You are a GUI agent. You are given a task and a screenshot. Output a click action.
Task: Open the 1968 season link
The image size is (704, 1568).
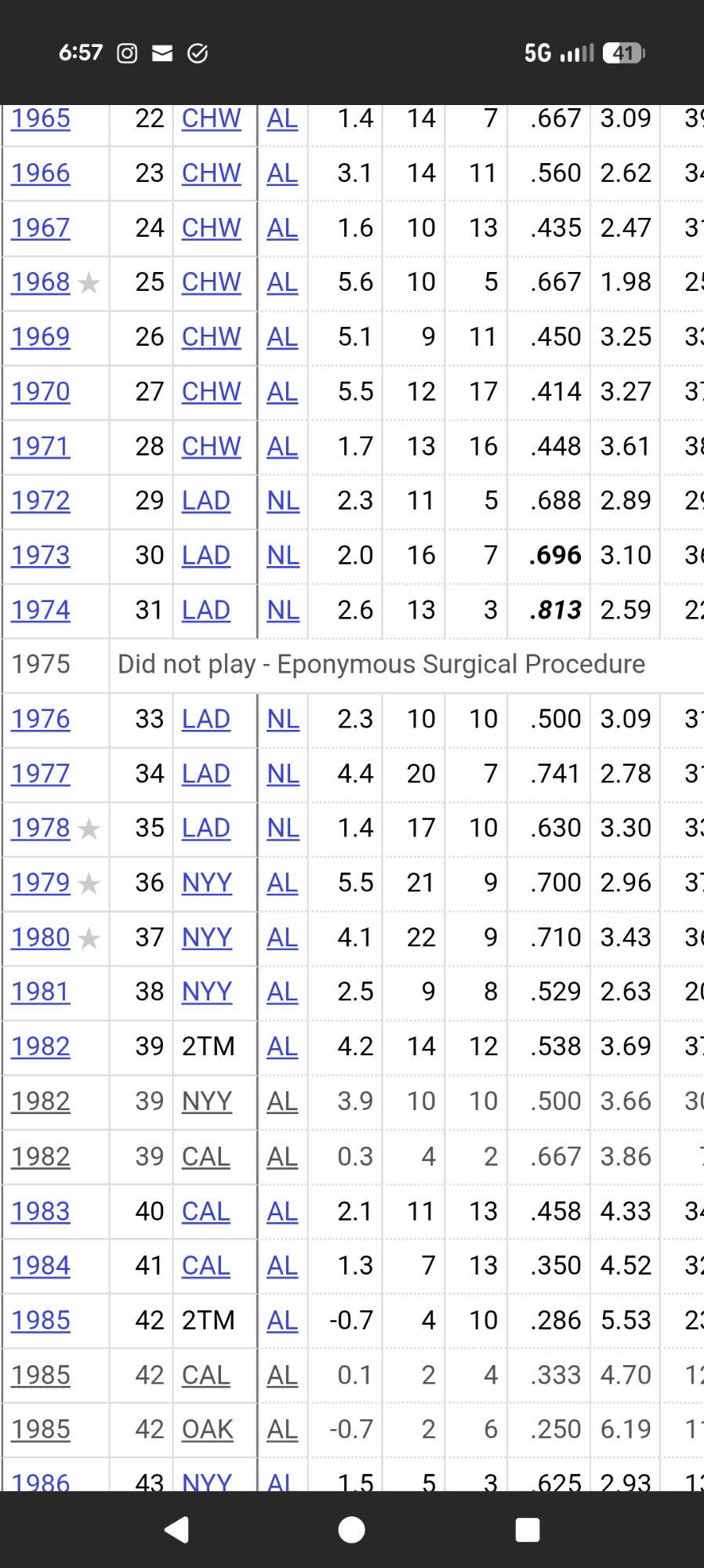[41, 282]
